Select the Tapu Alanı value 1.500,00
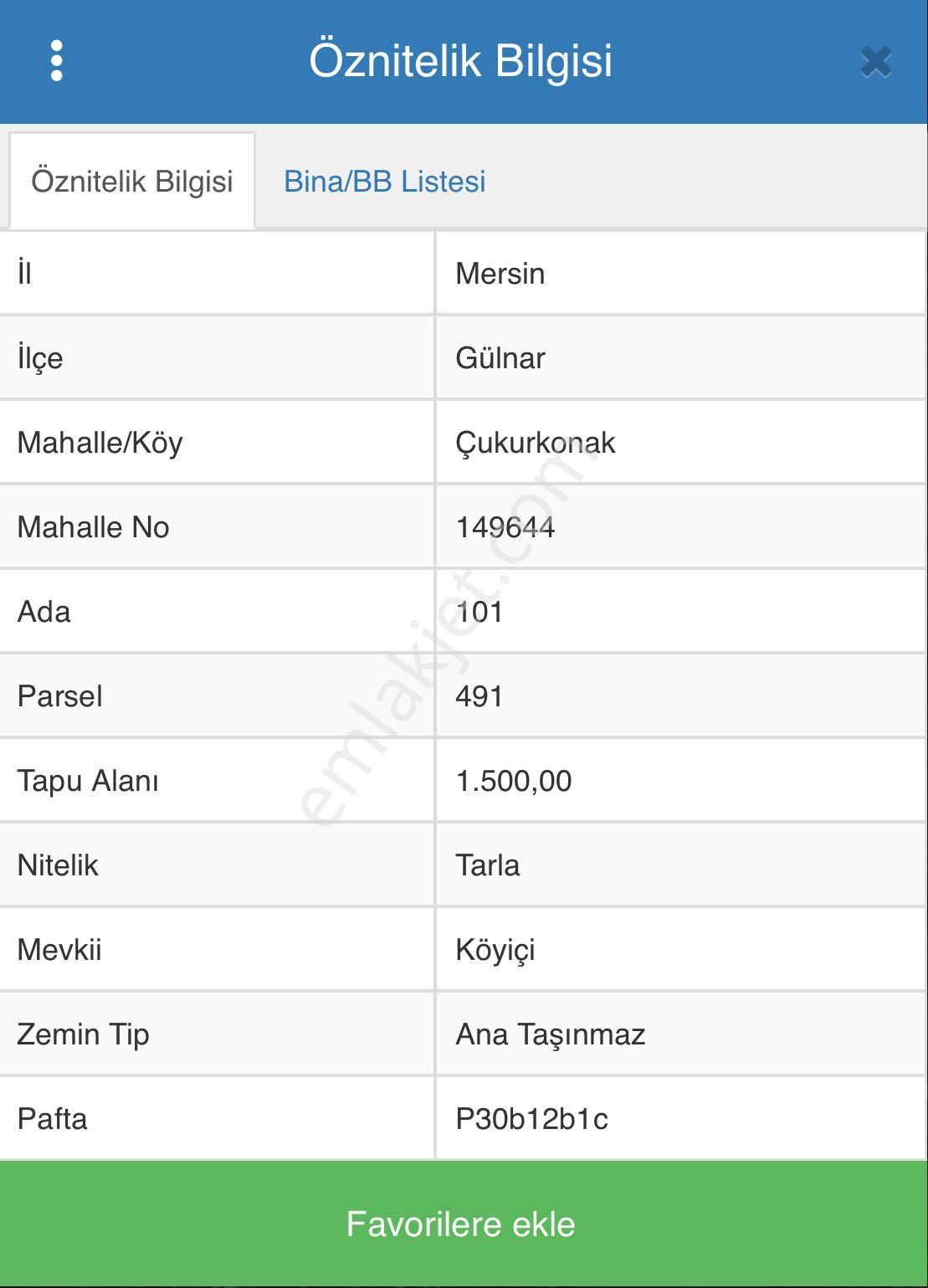Image resolution: width=928 pixels, height=1288 pixels. tap(513, 780)
